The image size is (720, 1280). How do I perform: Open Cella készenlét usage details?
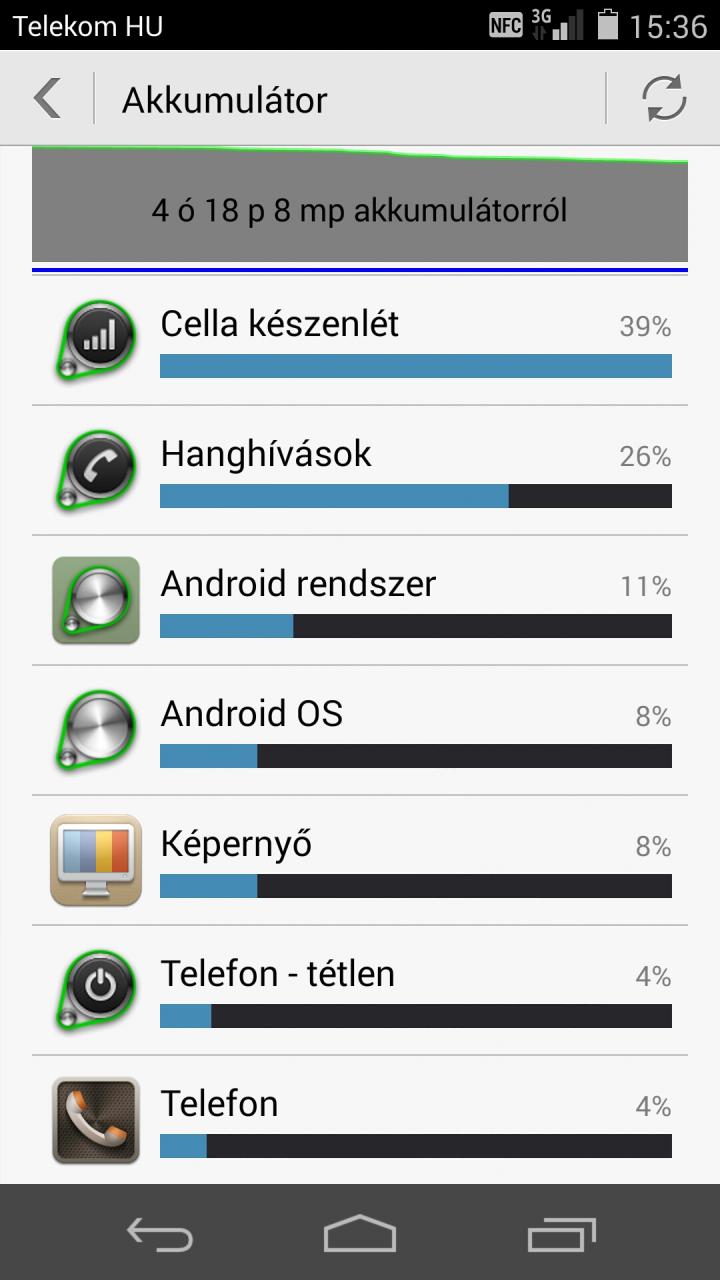pyautogui.click(x=360, y=341)
